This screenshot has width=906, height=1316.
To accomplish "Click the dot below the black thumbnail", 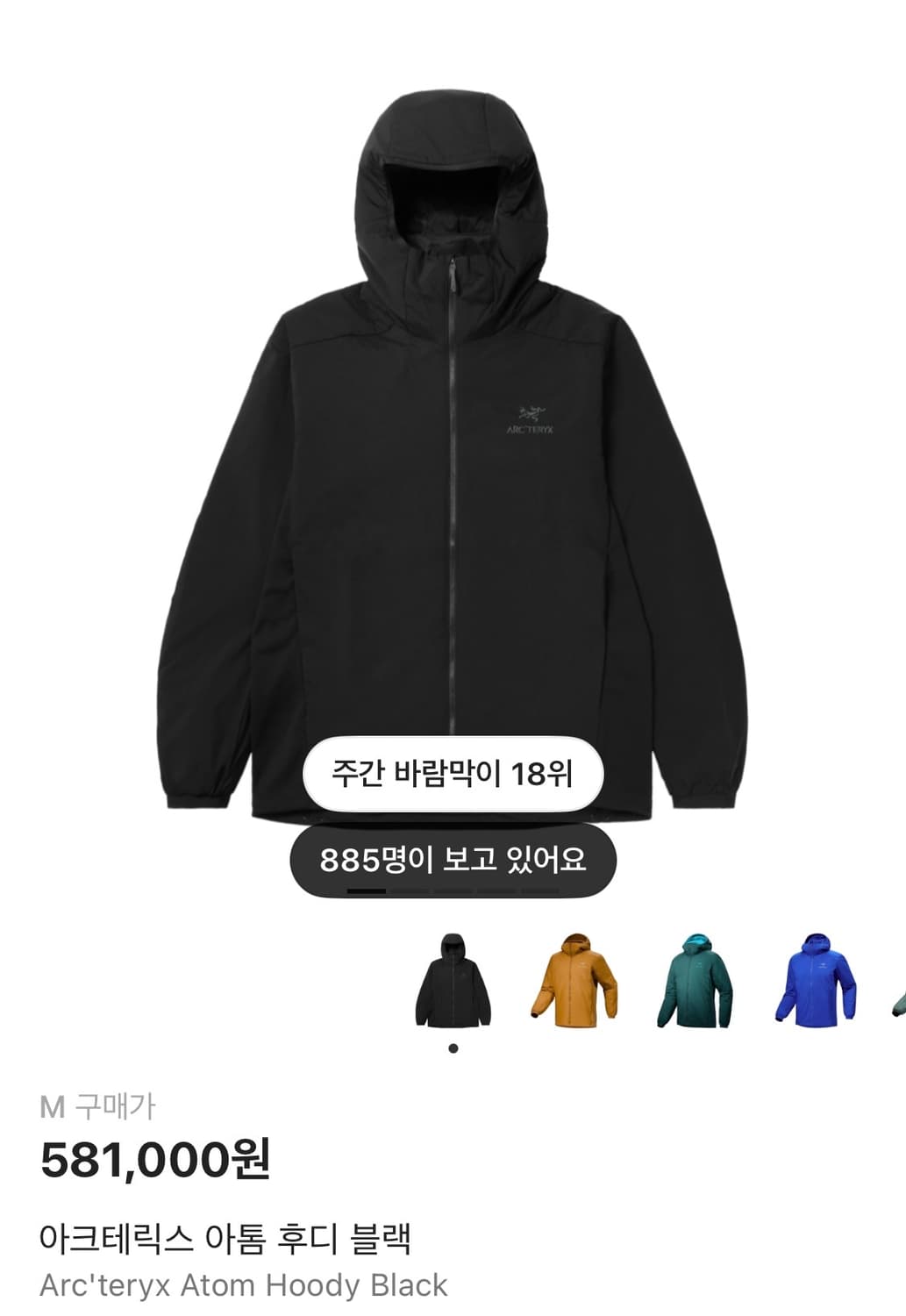I will 453,1047.
